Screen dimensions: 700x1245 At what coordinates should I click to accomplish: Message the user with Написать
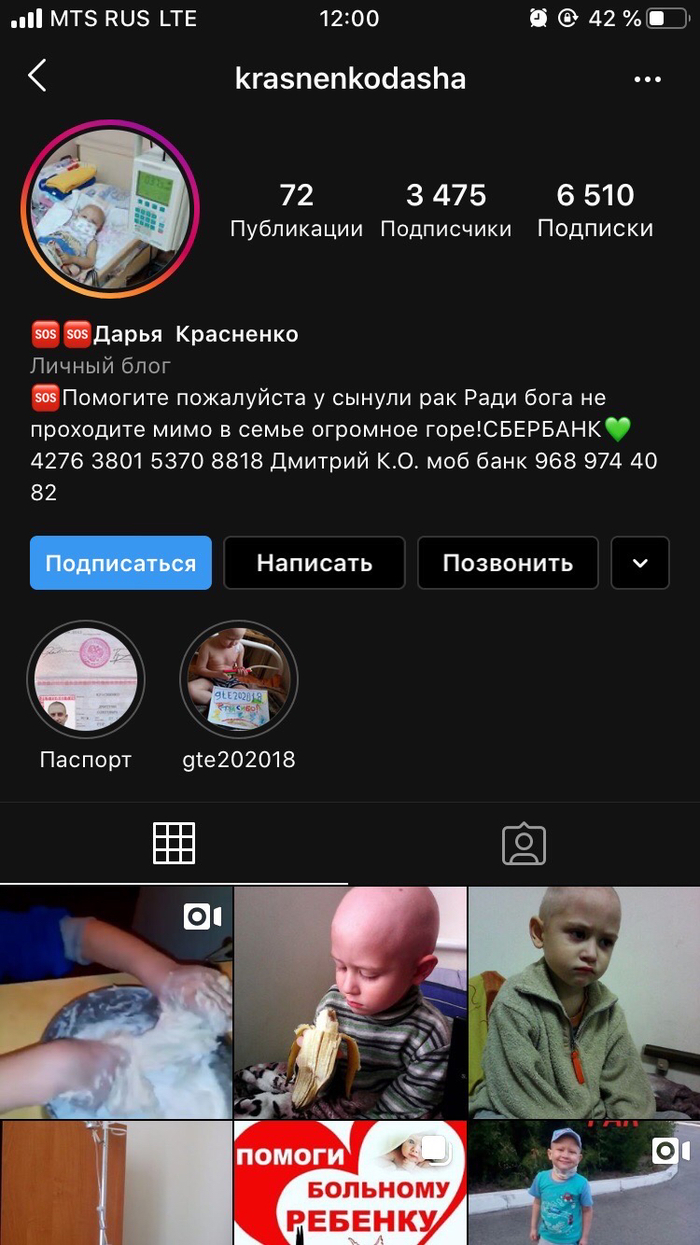tap(314, 563)
